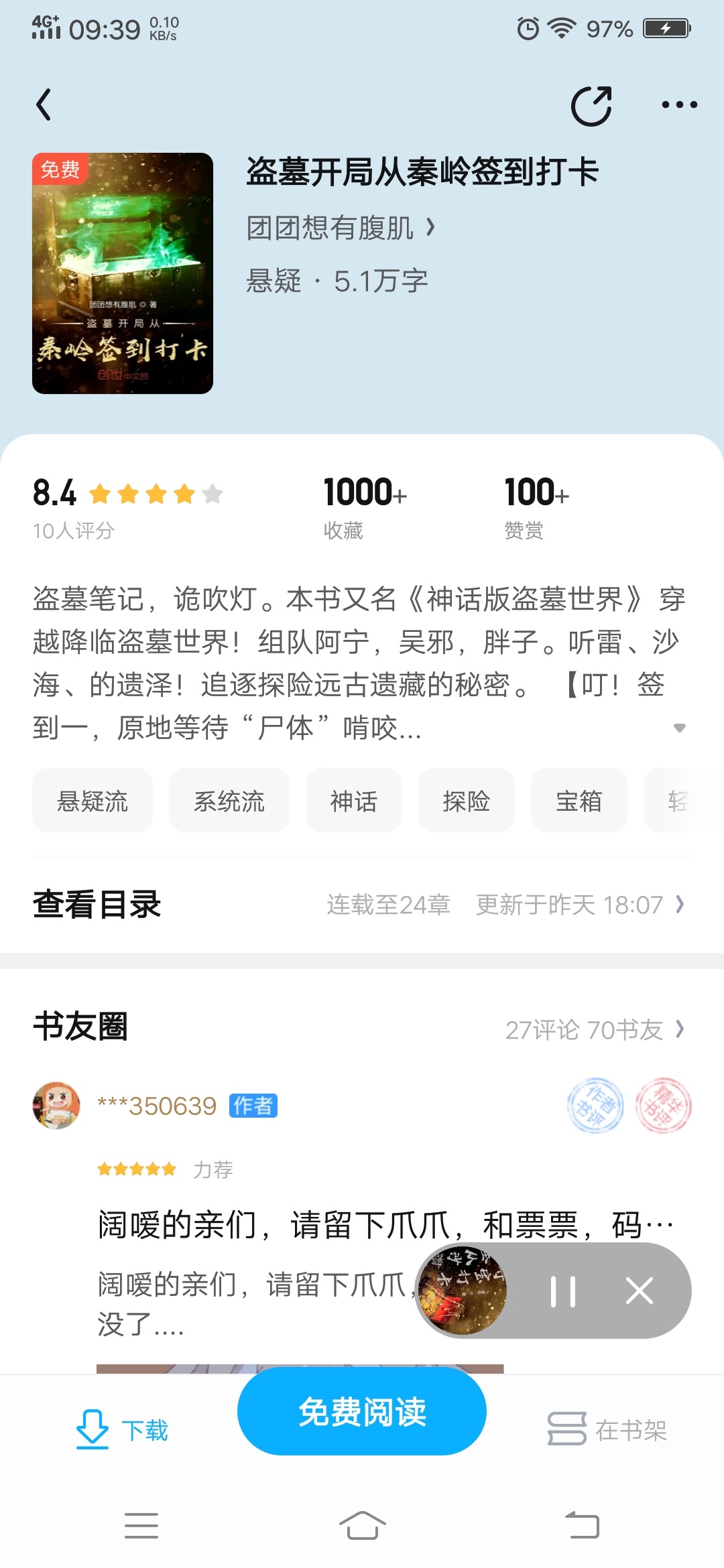Select the 悬疑流 tag chip
724x1568 pixels.
[x=93, y=801]
